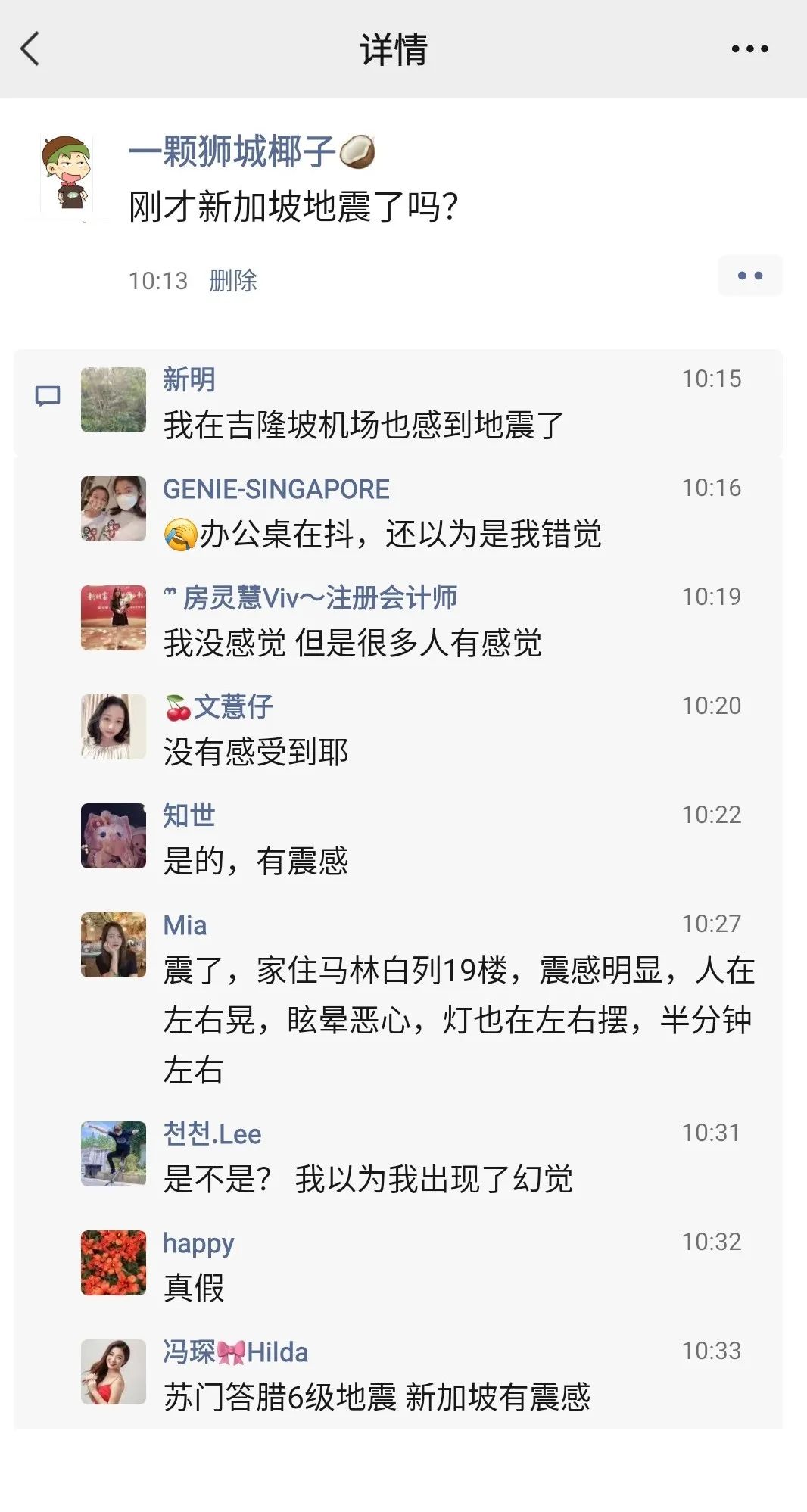Open the three-dot overflow menu in header

749,49
